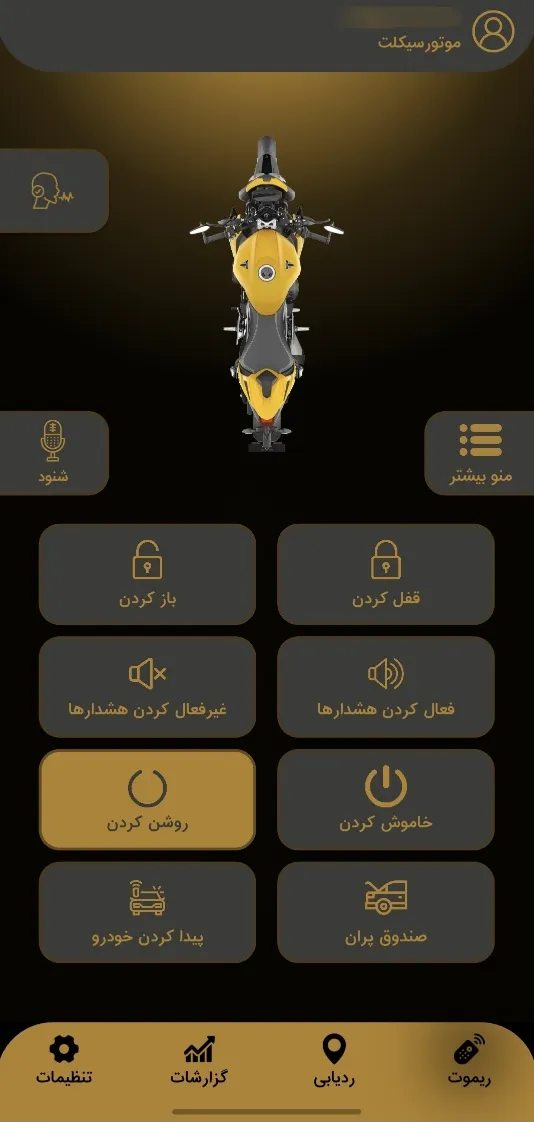The height and width of the screenshot is (1122, 534).
Task: Turn off engine via خاموش کردن
Action: pyautogui.click(x=386, y=799)
